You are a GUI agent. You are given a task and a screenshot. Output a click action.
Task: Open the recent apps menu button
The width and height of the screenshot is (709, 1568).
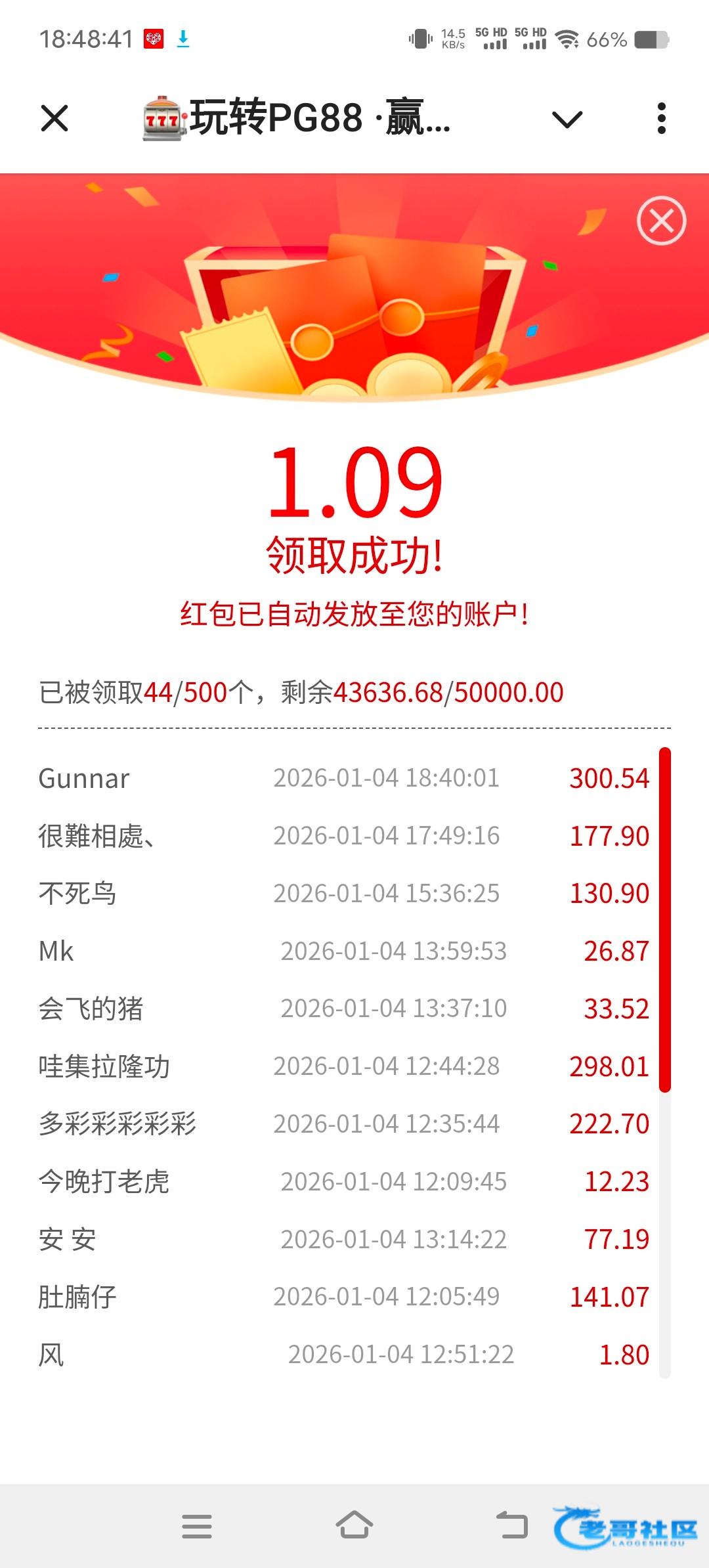pos(197,1526)
